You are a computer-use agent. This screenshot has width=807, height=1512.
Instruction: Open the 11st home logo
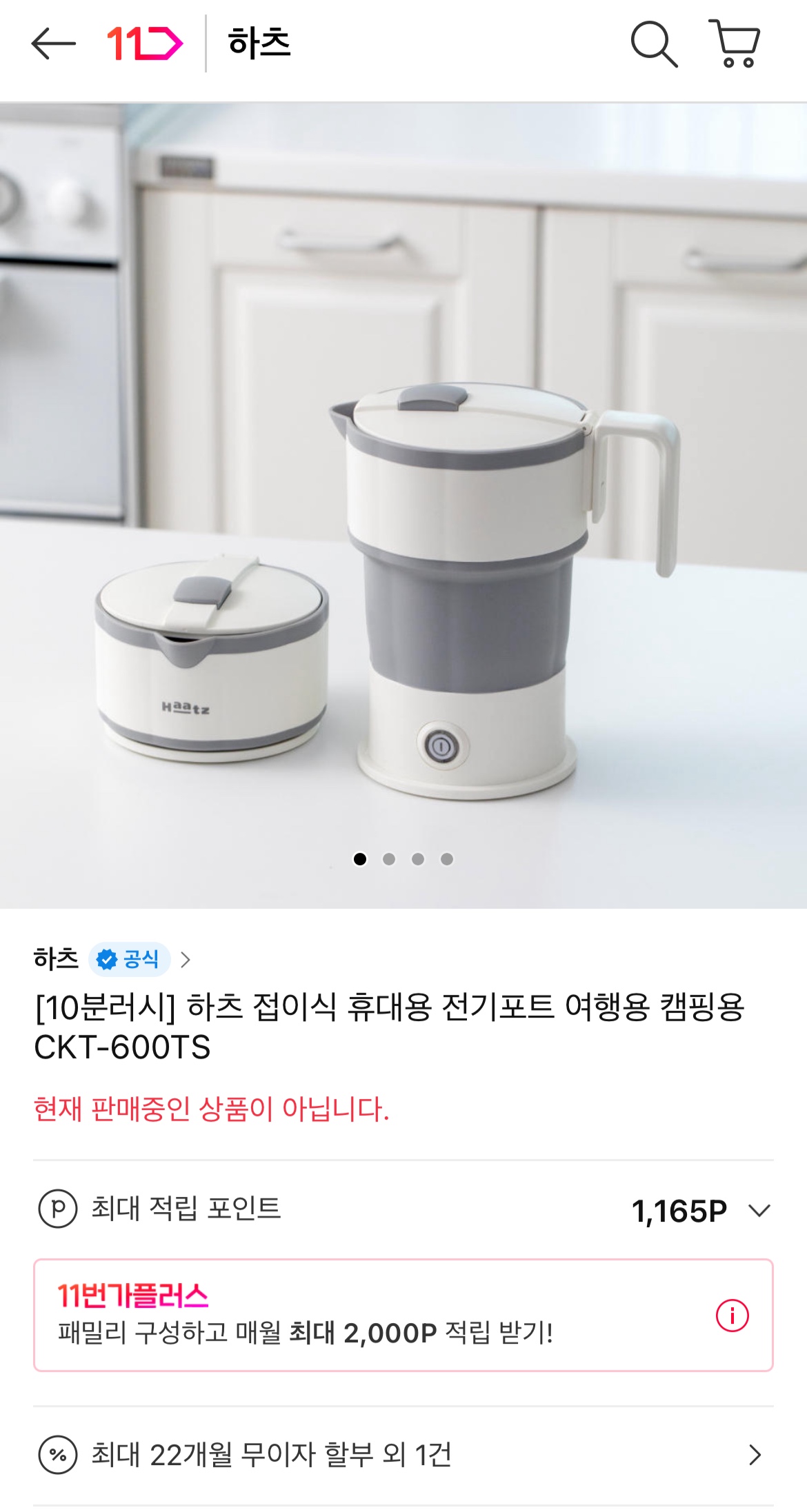(145, 44)
